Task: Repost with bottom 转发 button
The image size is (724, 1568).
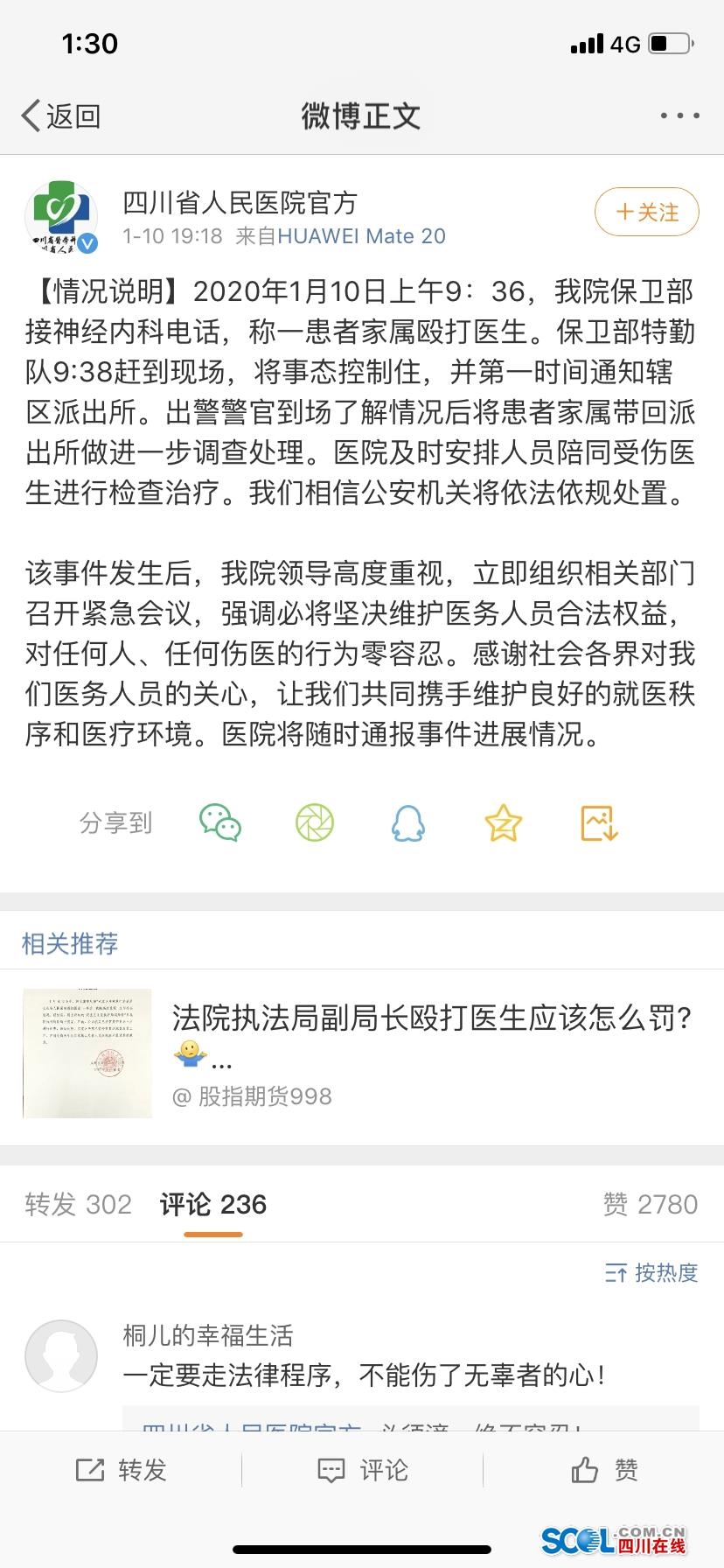Action: (122, 1470)
